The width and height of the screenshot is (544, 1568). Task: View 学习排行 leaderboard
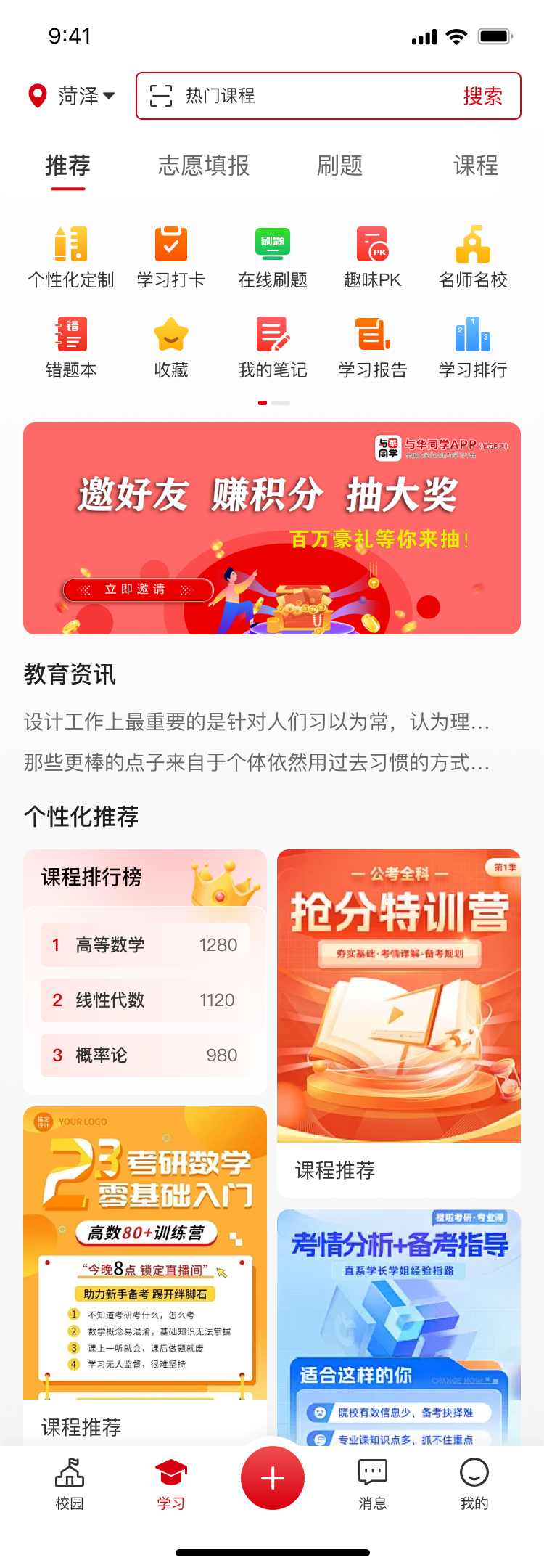[473, 348]
